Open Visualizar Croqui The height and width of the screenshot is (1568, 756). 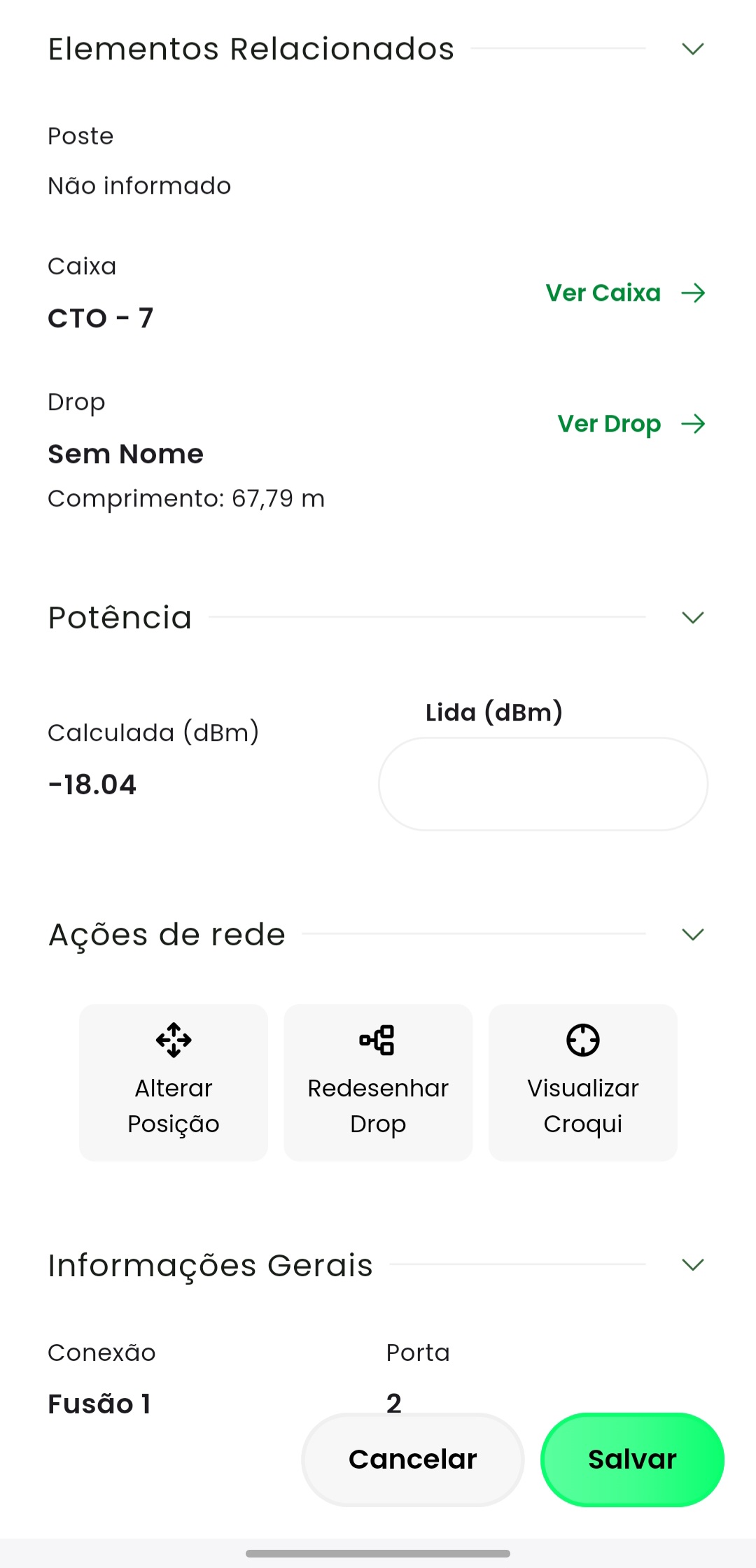coord(582,1082)
